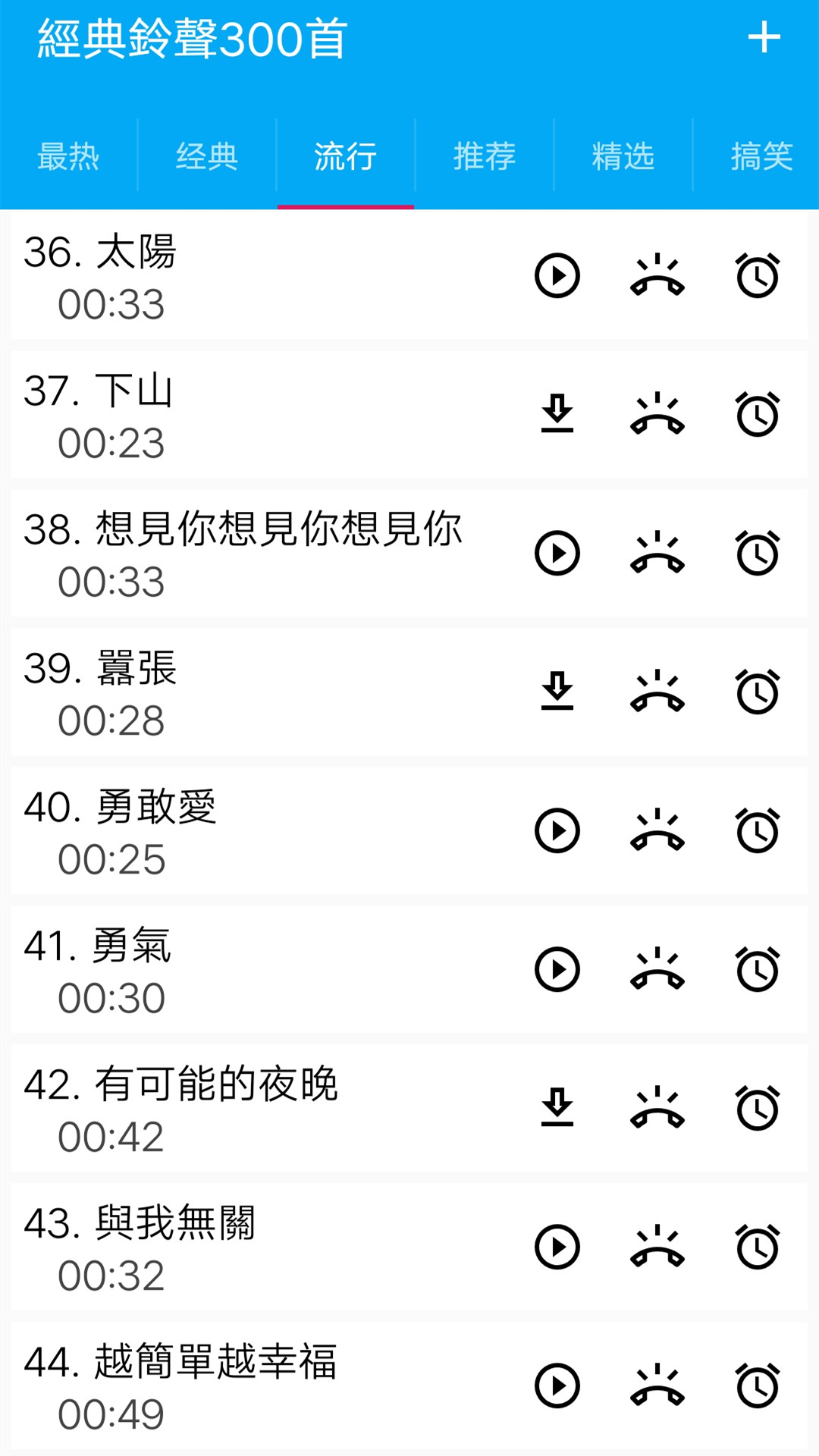Set 43. 與我無關 as call ringtone
Image resolution: width=819 pixels, height=1456 pixels.
[657, 1247]
